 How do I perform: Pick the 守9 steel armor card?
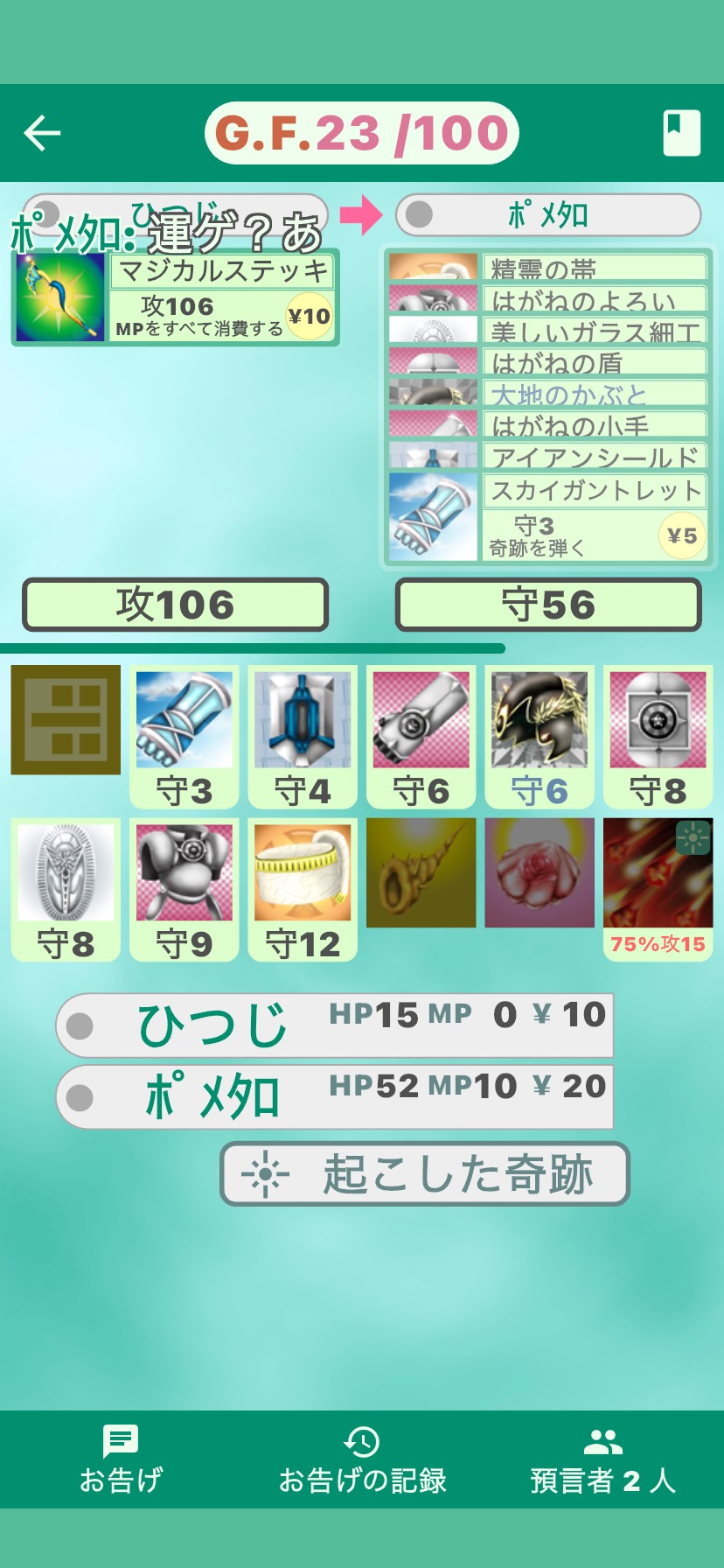tap(184, 889)
